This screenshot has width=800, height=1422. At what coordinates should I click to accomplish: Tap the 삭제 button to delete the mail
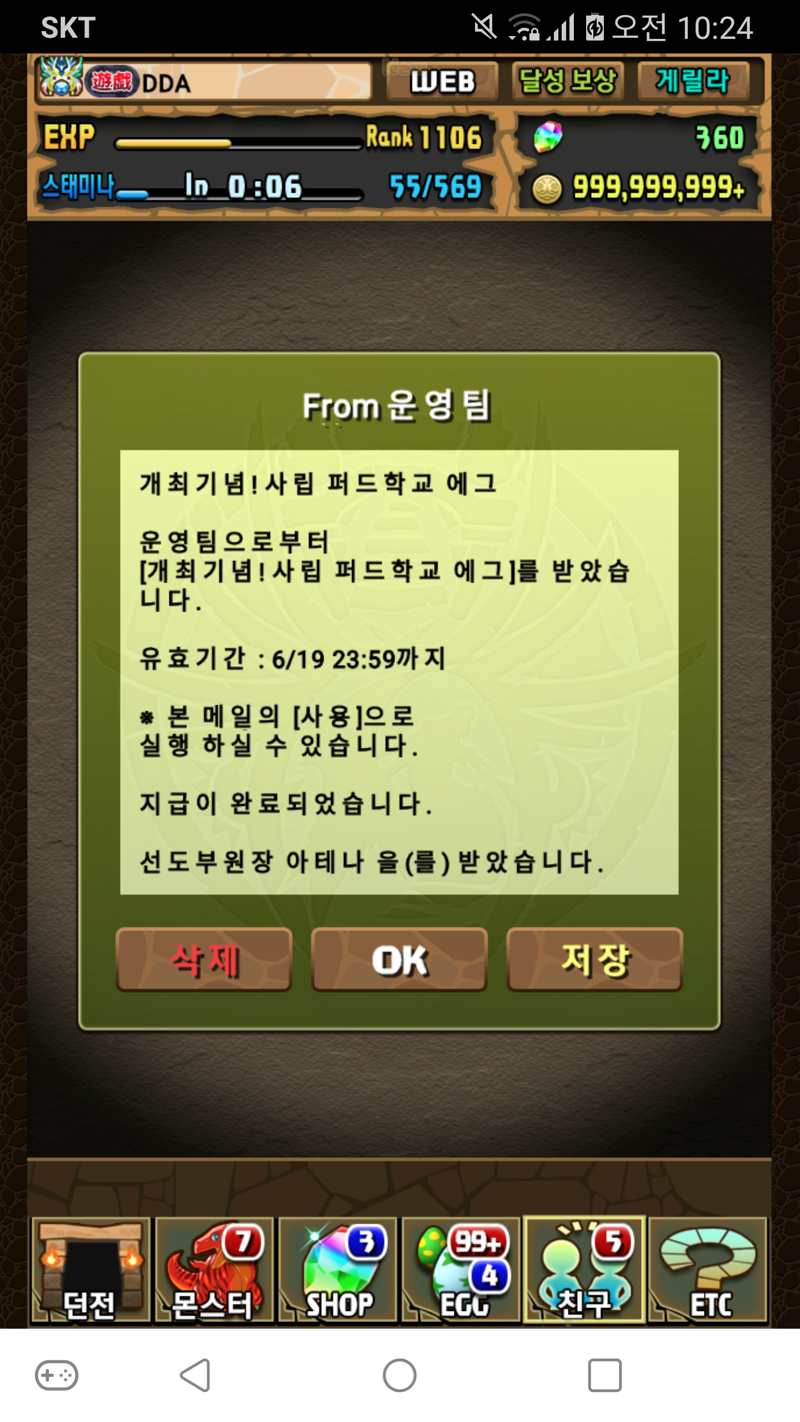coord(204,960)
